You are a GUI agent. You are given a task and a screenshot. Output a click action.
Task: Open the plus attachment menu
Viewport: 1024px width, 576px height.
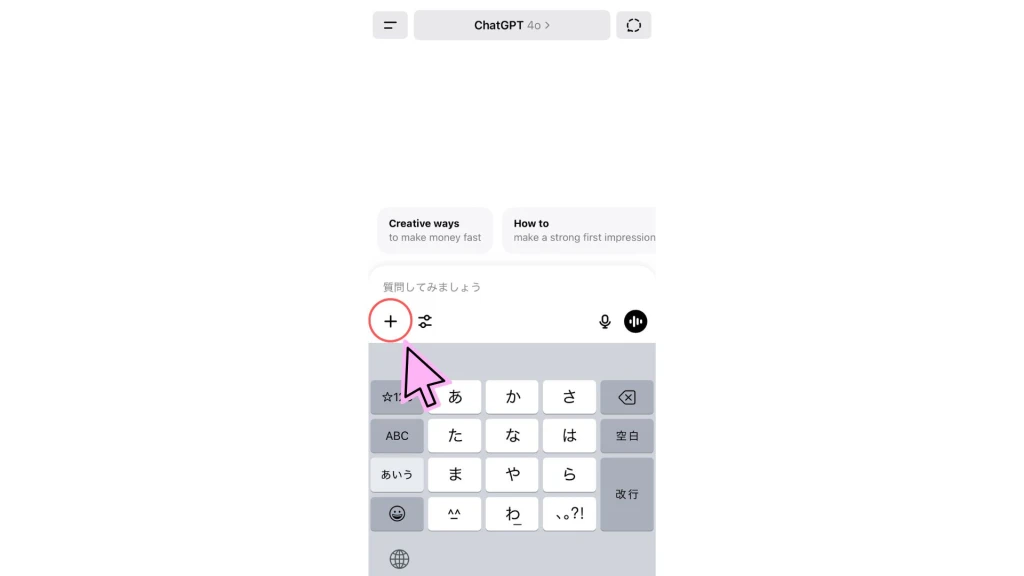pyautogui.click(x=390, y=321)
